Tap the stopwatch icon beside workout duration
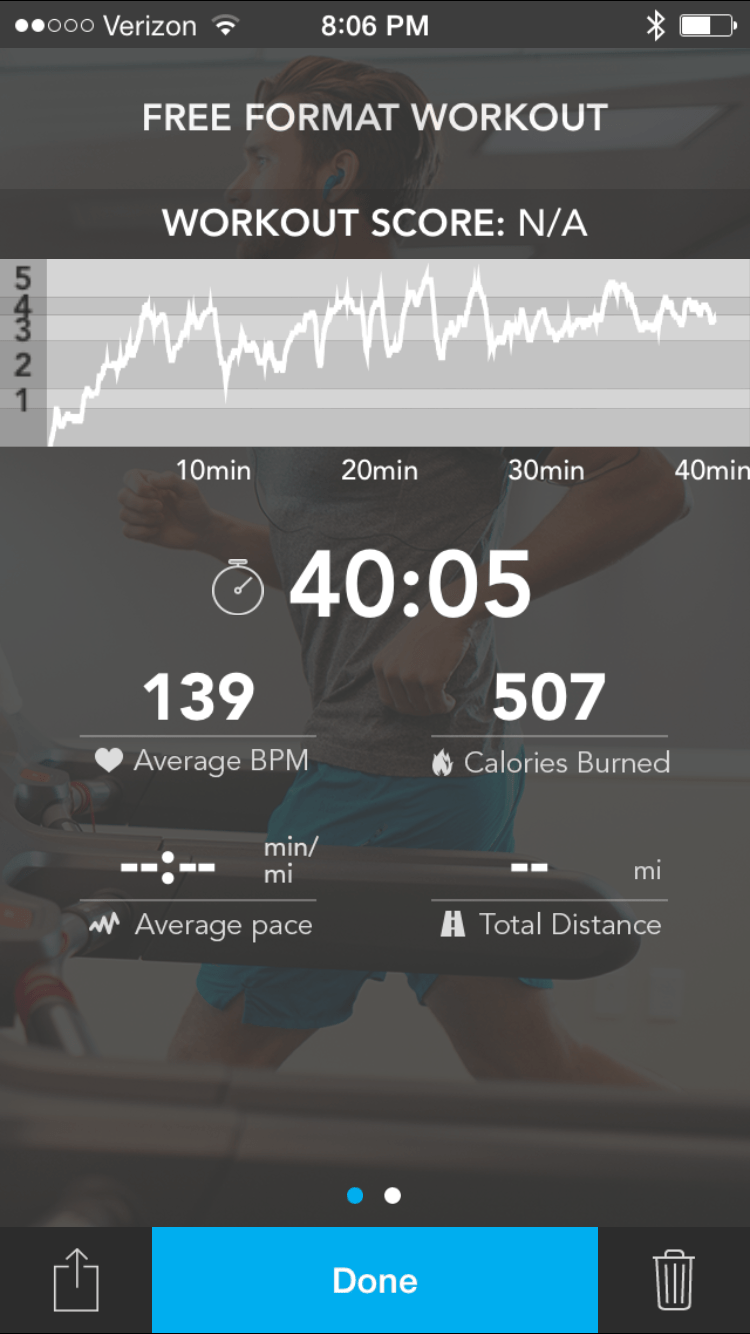This screenshot has height=1334, width=750. pos(238,585)
